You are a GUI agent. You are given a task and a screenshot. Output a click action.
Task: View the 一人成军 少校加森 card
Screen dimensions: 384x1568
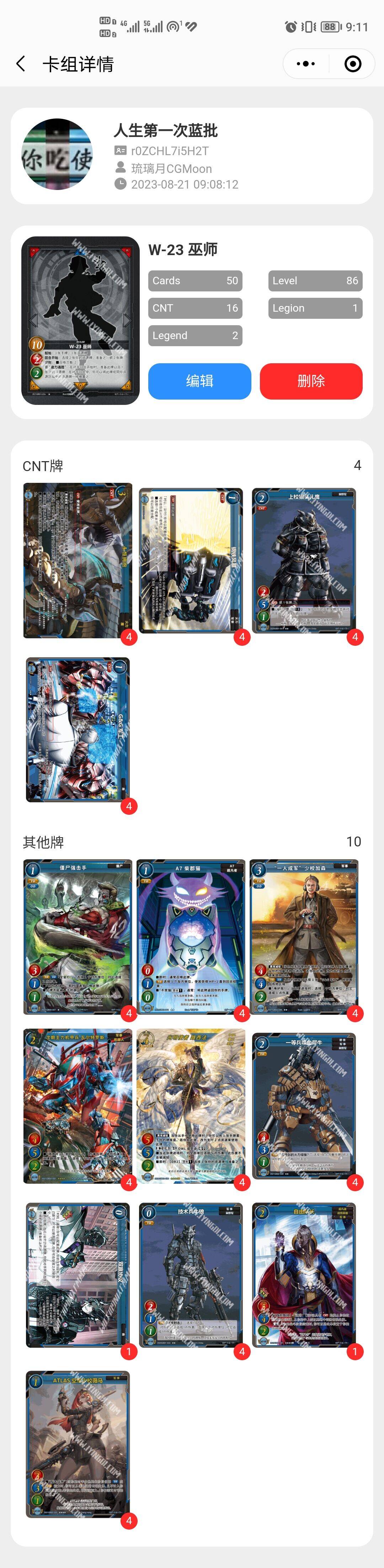(304, 937)
